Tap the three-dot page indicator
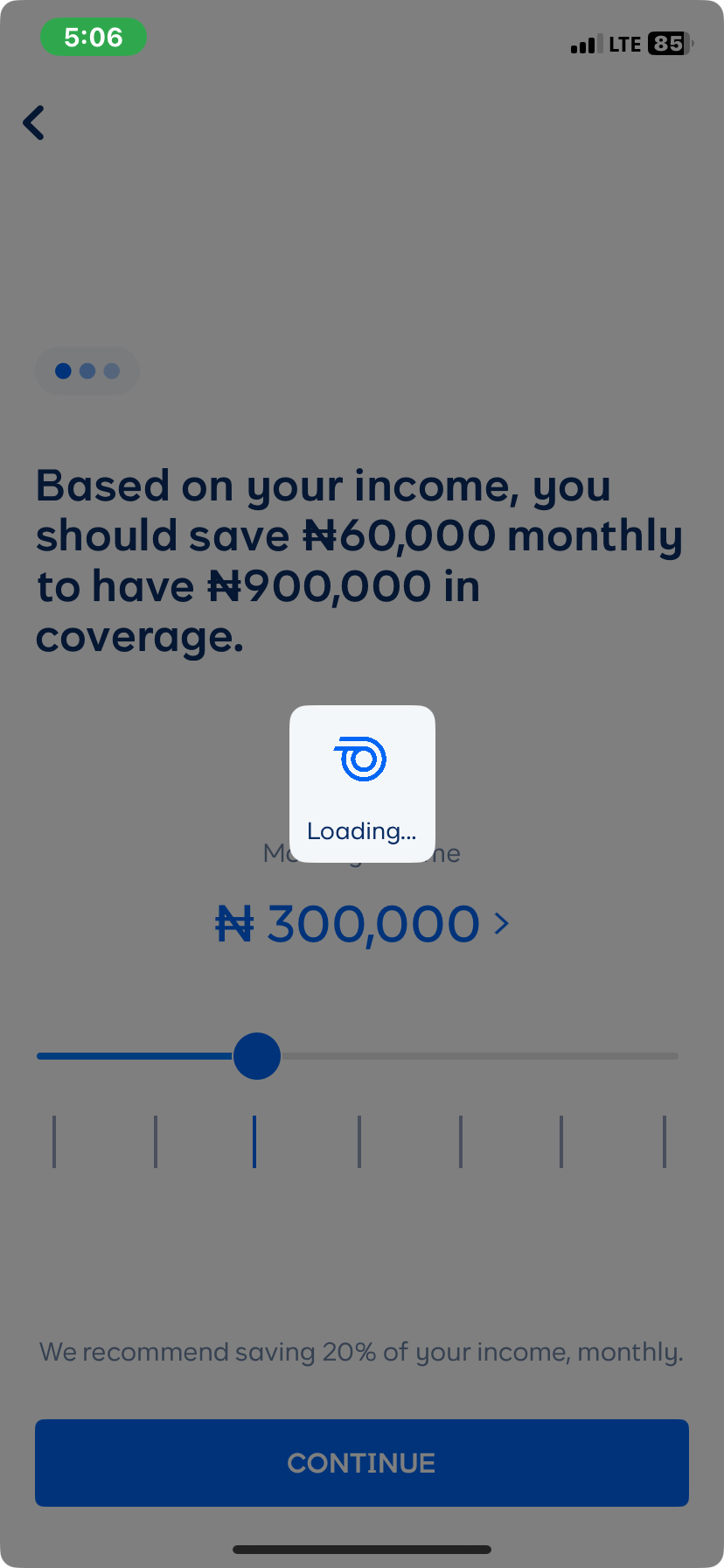Image resolution: width=724 pixels, height=1568 pixels. (87, 371)
